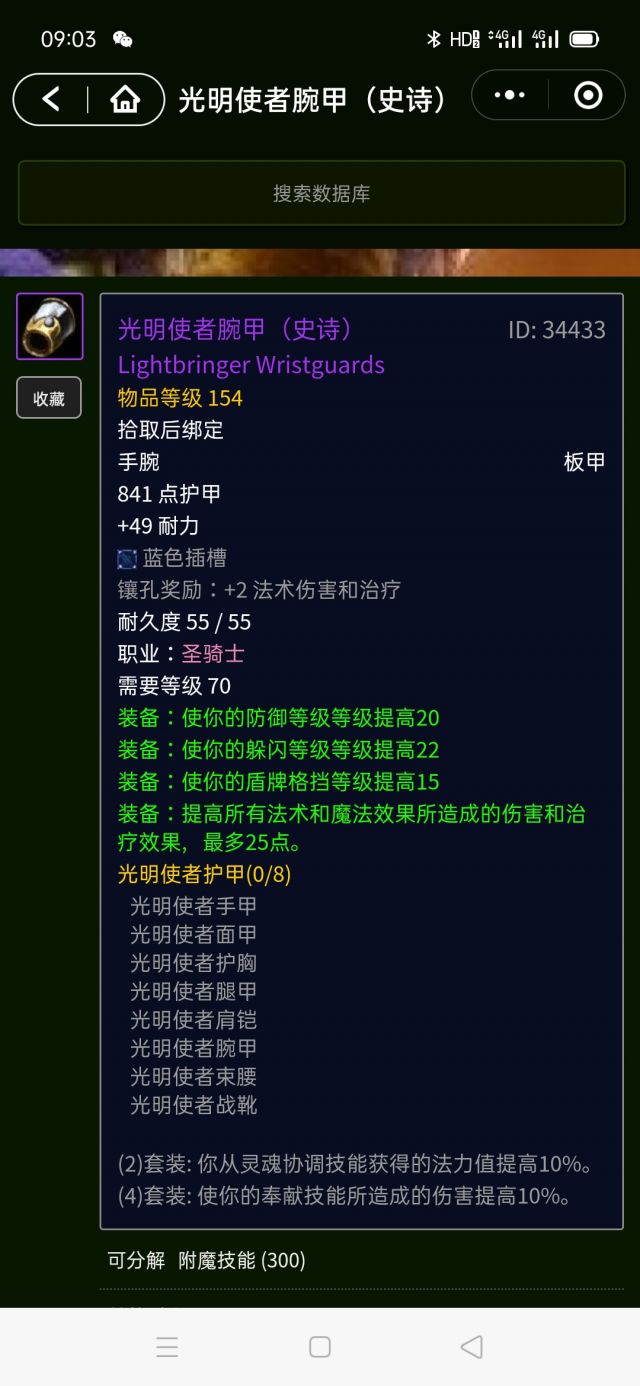Open the mini program more options menu
This screenshot has height=1386, width=640.
point(509,95)
